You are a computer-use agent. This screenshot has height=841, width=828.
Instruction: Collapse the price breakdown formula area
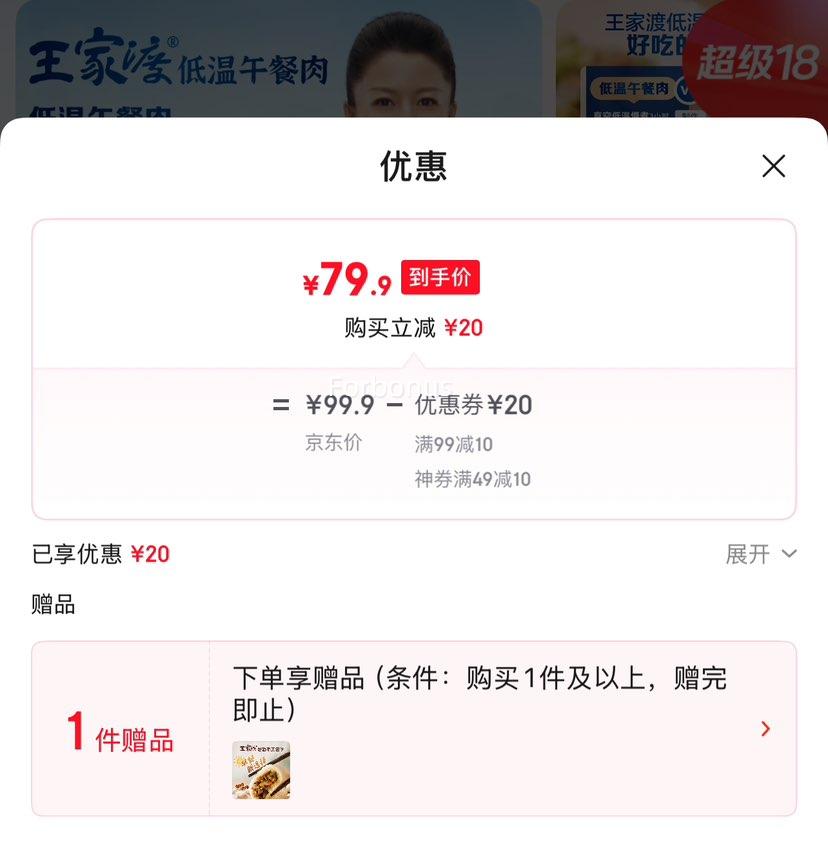[x=414, y=440]
